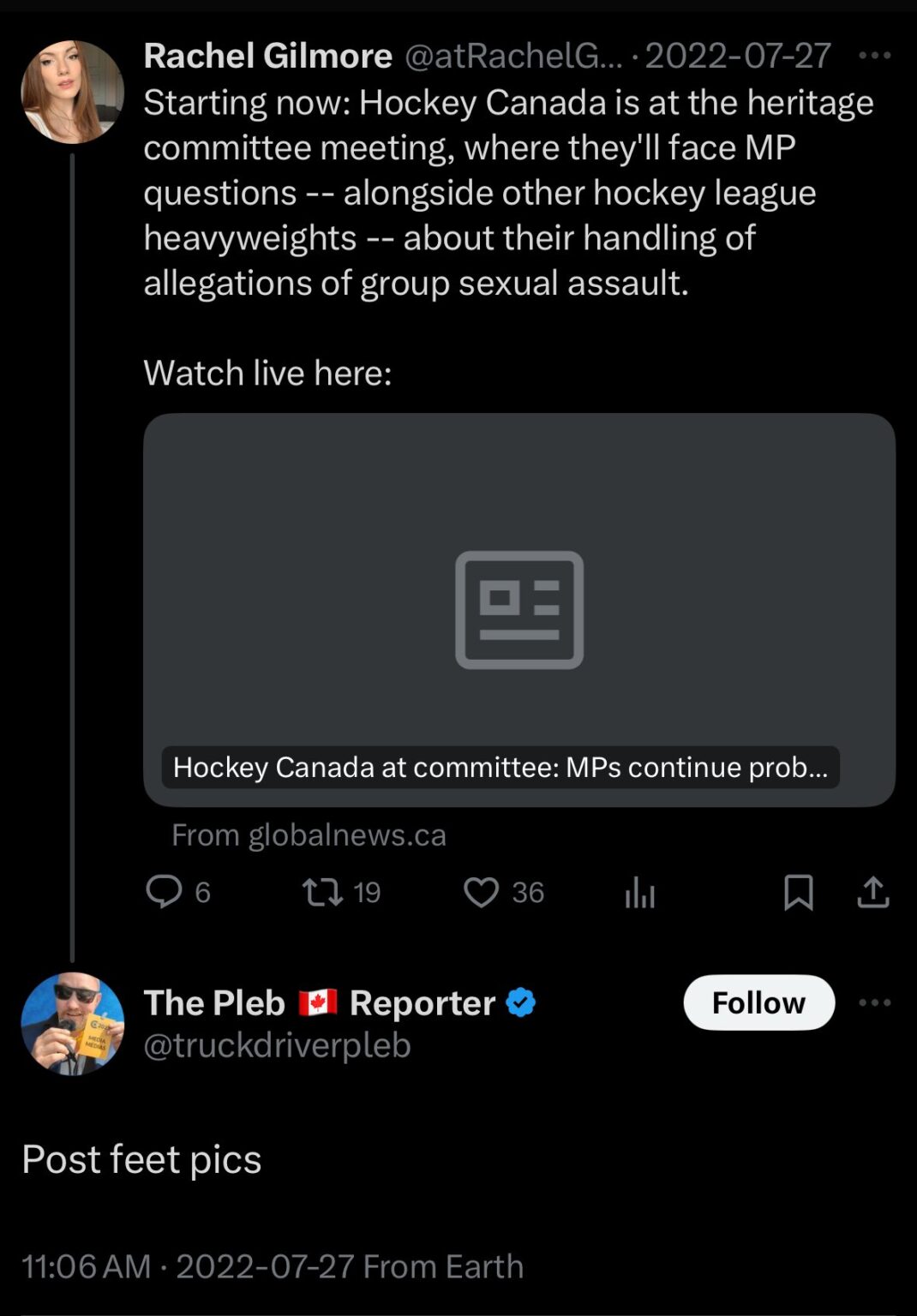Share Rachel Gilmore's tweet

(873, 892)
